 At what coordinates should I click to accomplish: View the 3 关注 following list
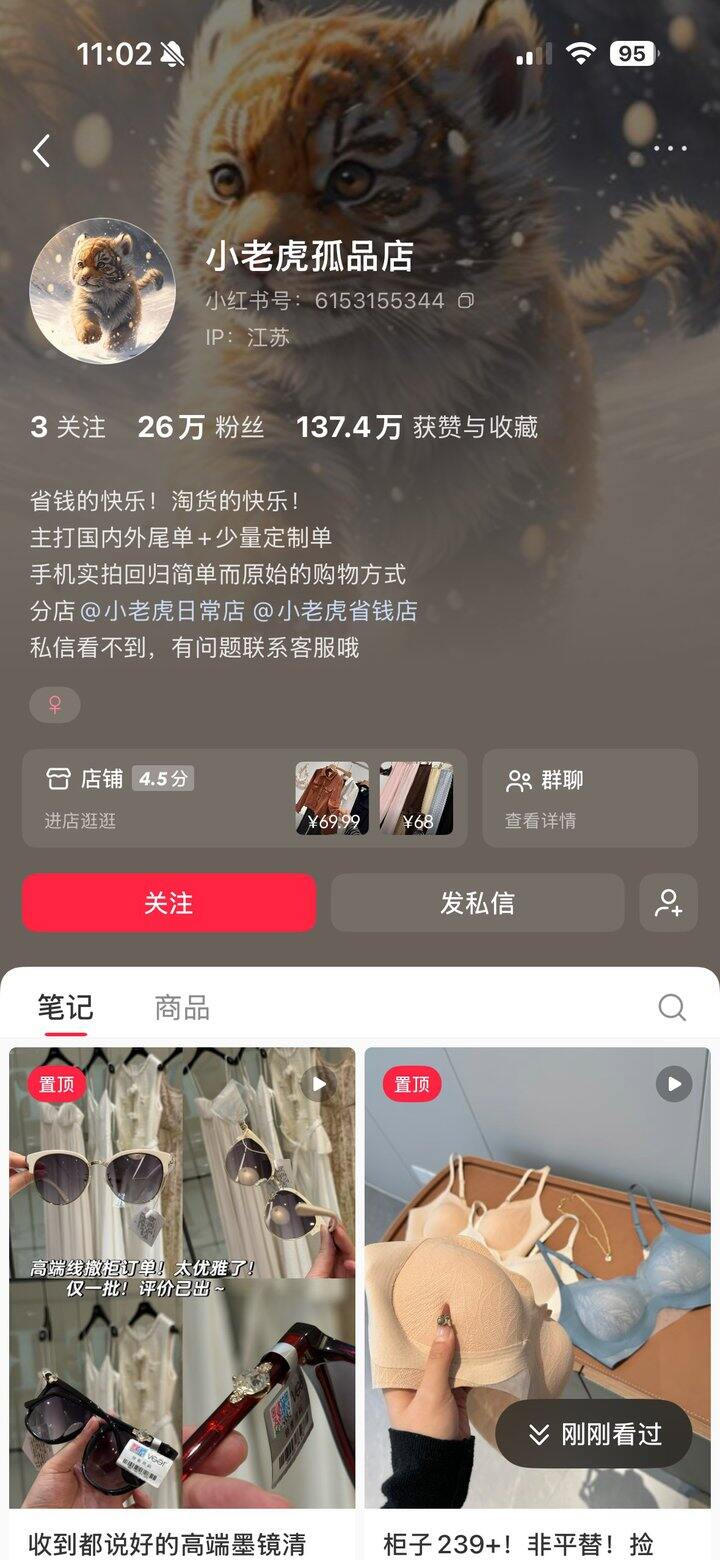coord(68,427)
